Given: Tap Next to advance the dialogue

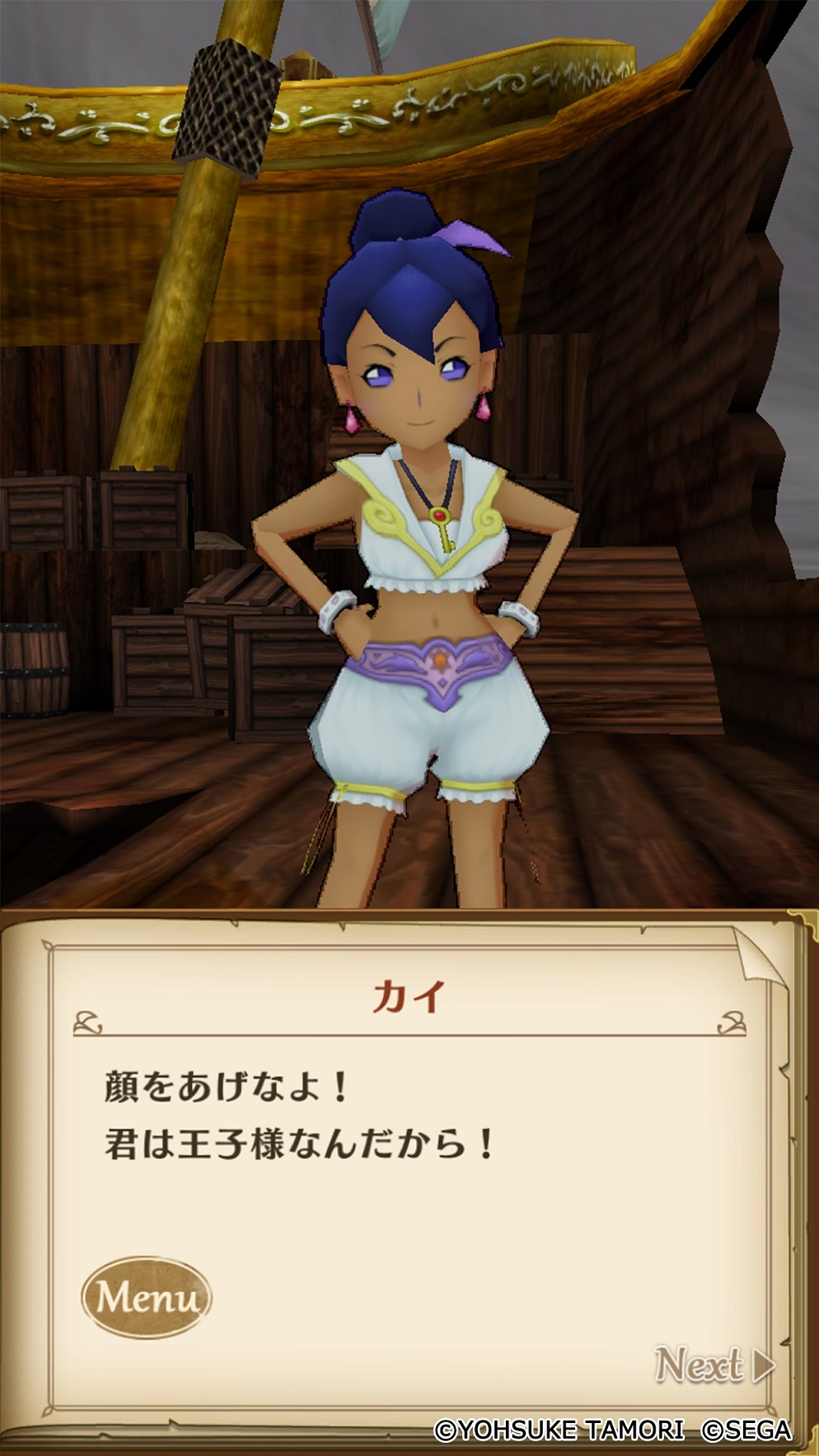Looking at the screenshot, I should pos(714,1365).
